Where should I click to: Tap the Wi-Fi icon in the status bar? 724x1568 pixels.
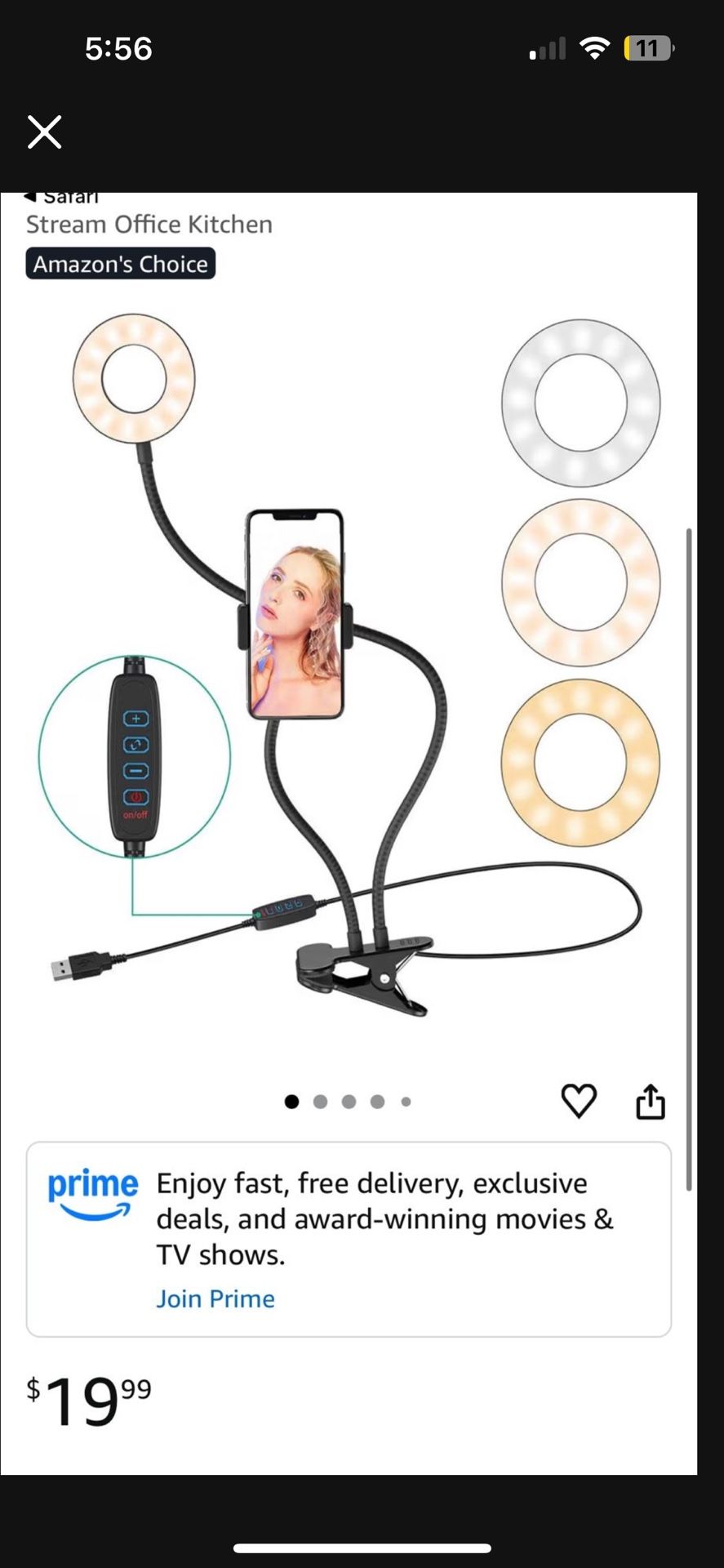(x=594, y=48)
